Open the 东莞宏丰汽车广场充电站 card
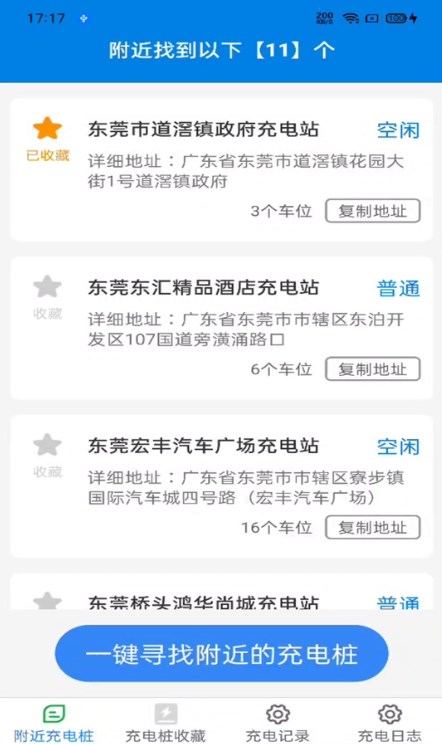442x744 pixels. (221, 486)
